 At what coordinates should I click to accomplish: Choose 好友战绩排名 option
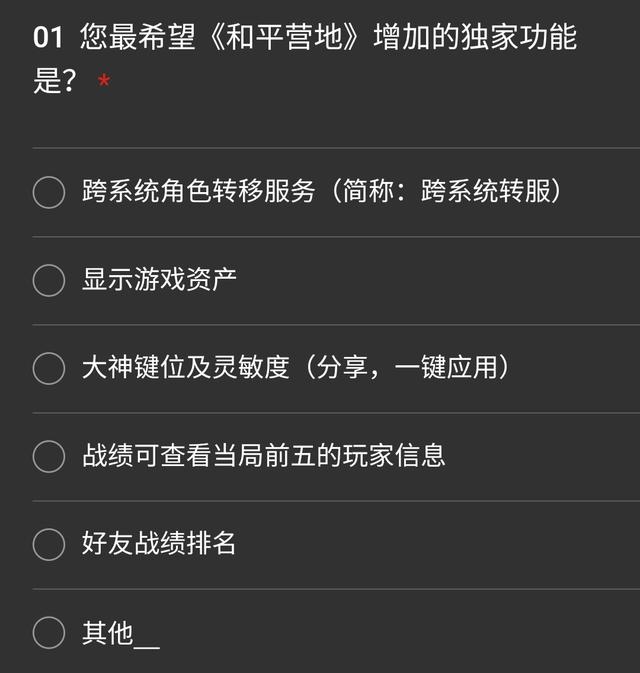49,544
